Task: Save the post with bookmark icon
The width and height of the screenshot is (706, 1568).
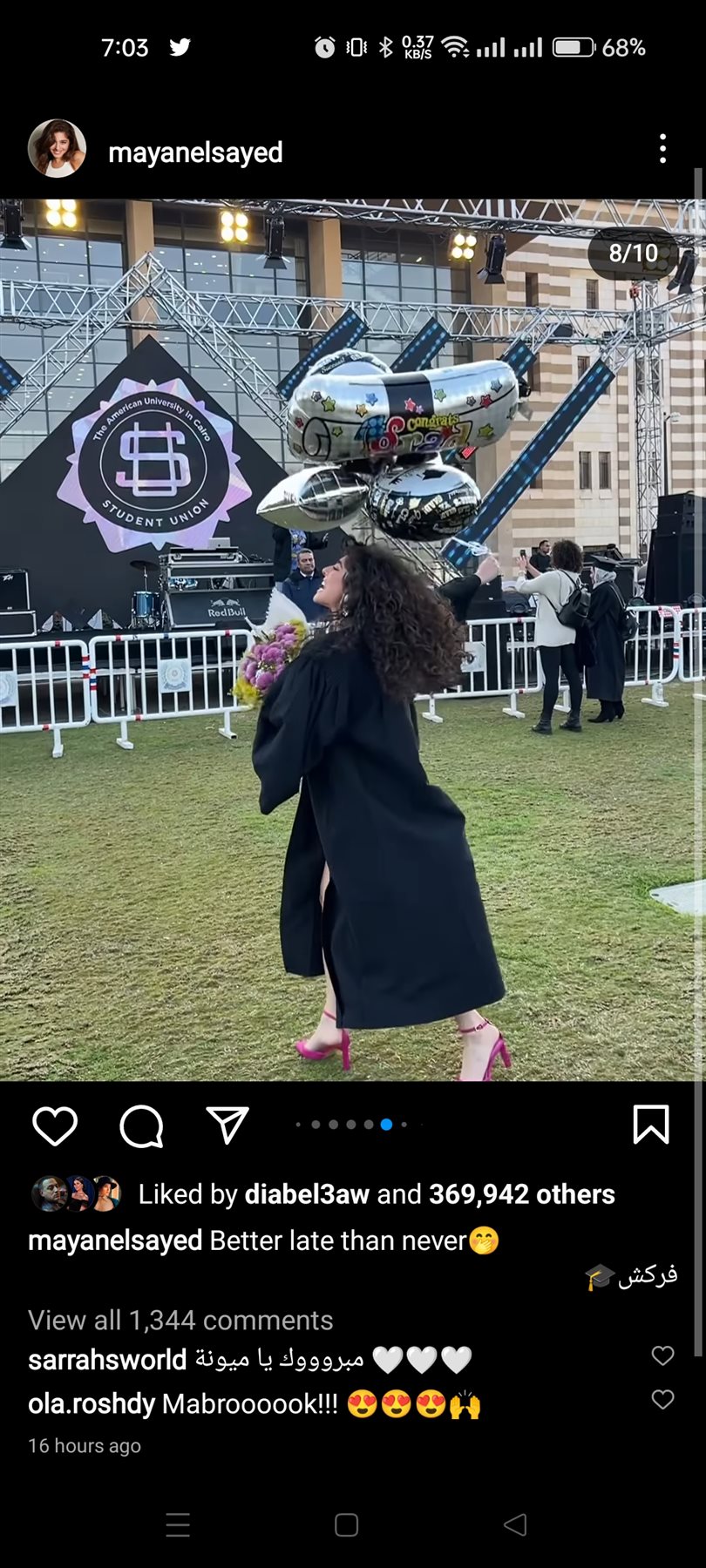Action: click(650, 1125)
